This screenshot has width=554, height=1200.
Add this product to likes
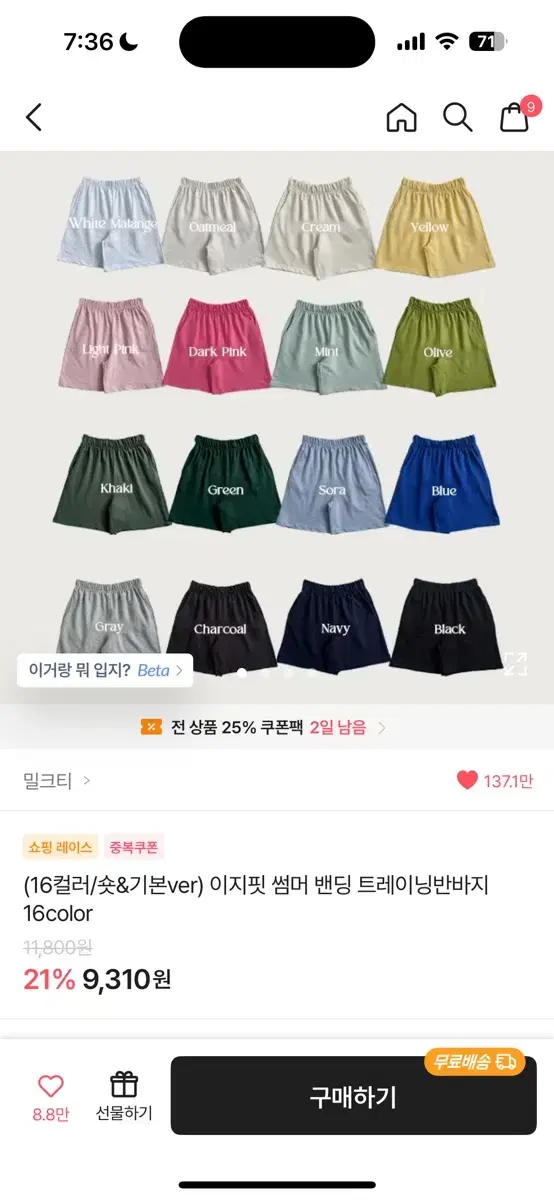point(50,1094)
